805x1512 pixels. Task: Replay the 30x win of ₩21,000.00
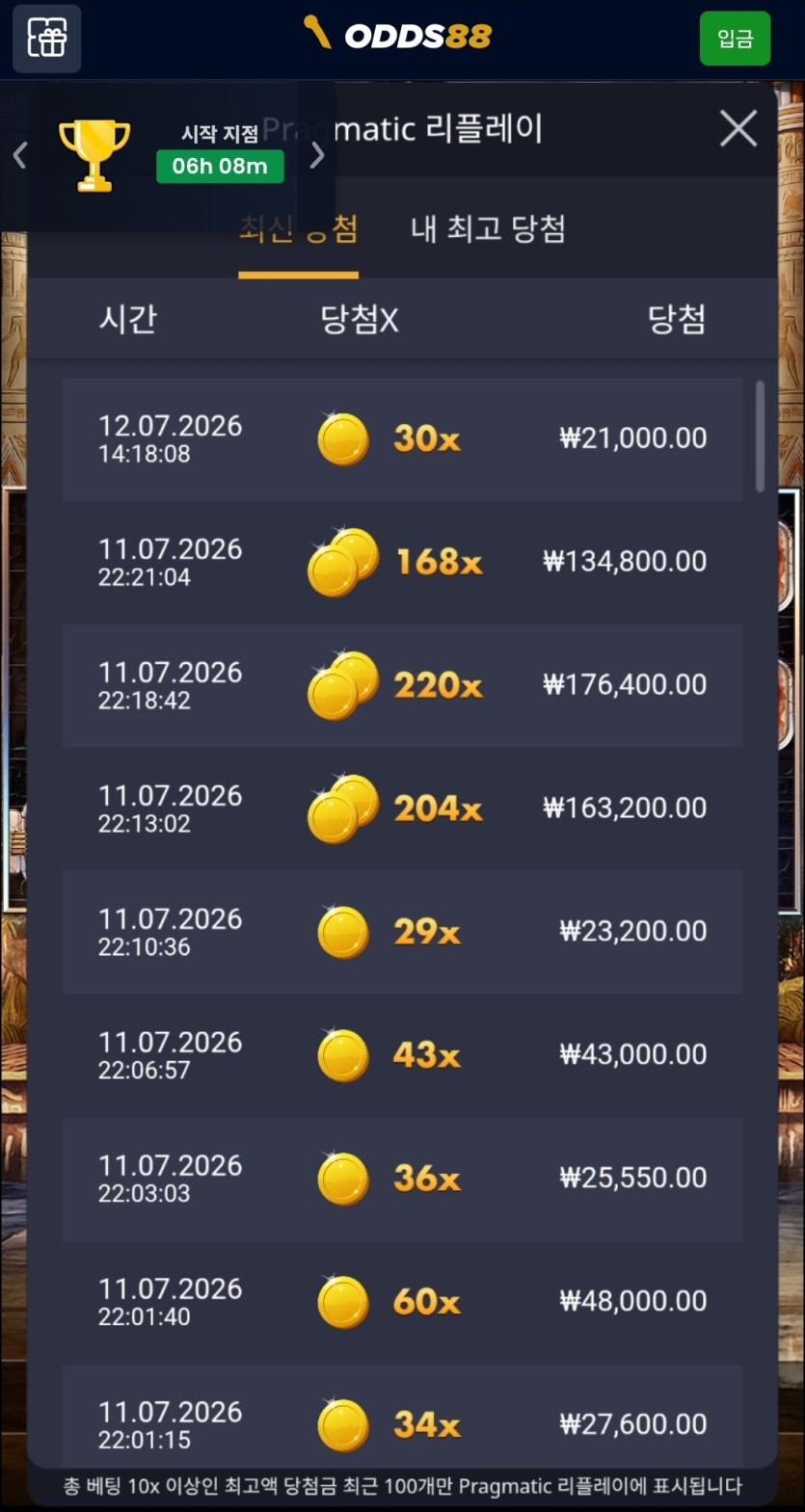pos(402,438)
